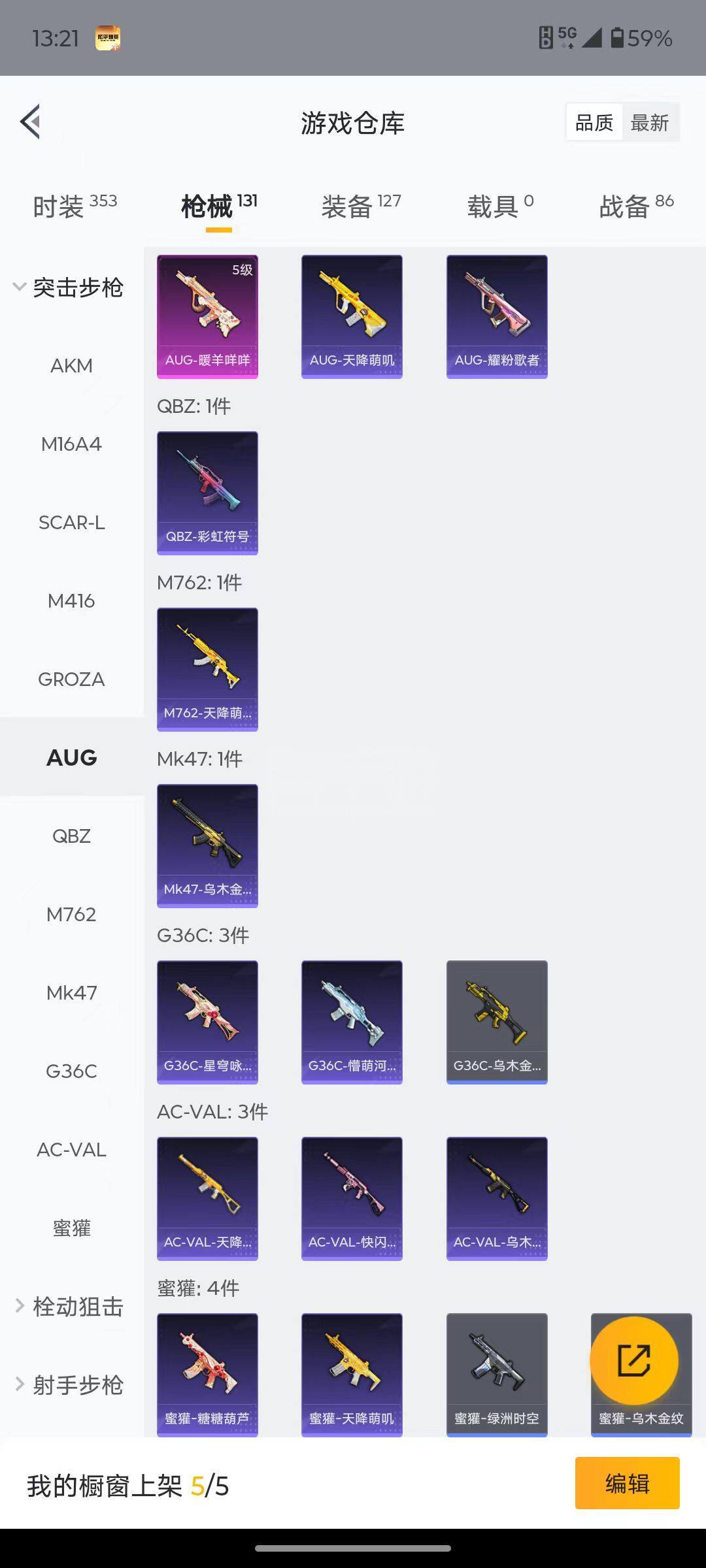Sort by 最新
The height and width of the screenshot is (1568, 706).
click(x=650, y=122)
